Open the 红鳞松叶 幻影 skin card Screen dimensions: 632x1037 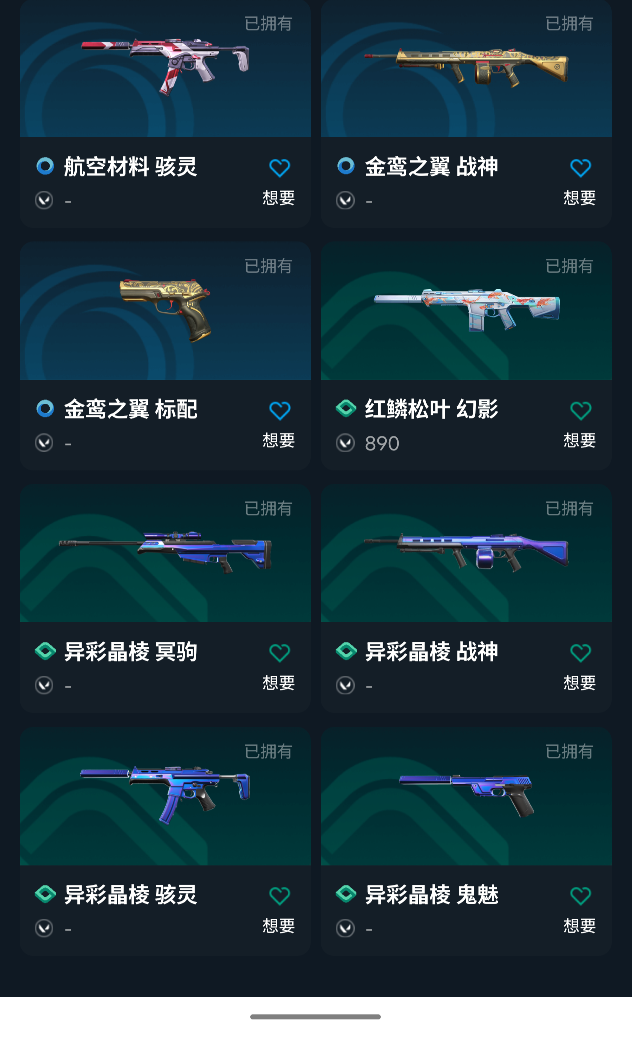(466, 310)
